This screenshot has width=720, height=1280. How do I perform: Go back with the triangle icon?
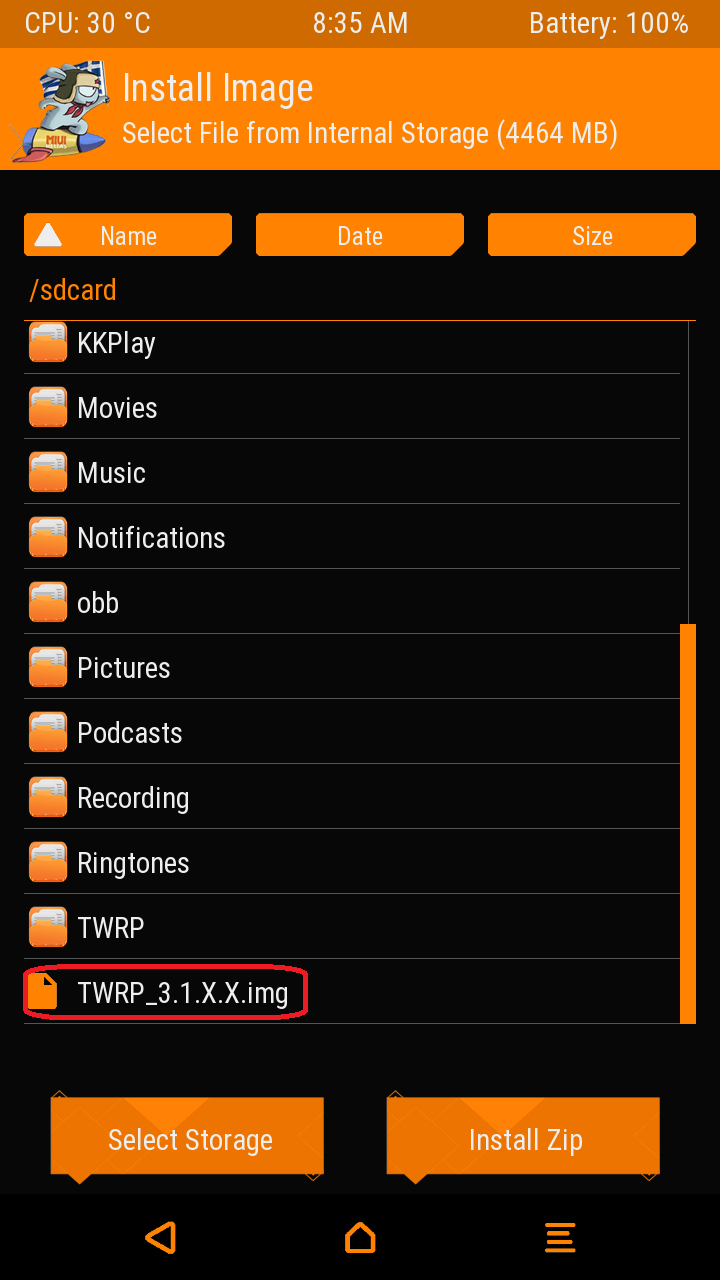(x=161, y=1238)
